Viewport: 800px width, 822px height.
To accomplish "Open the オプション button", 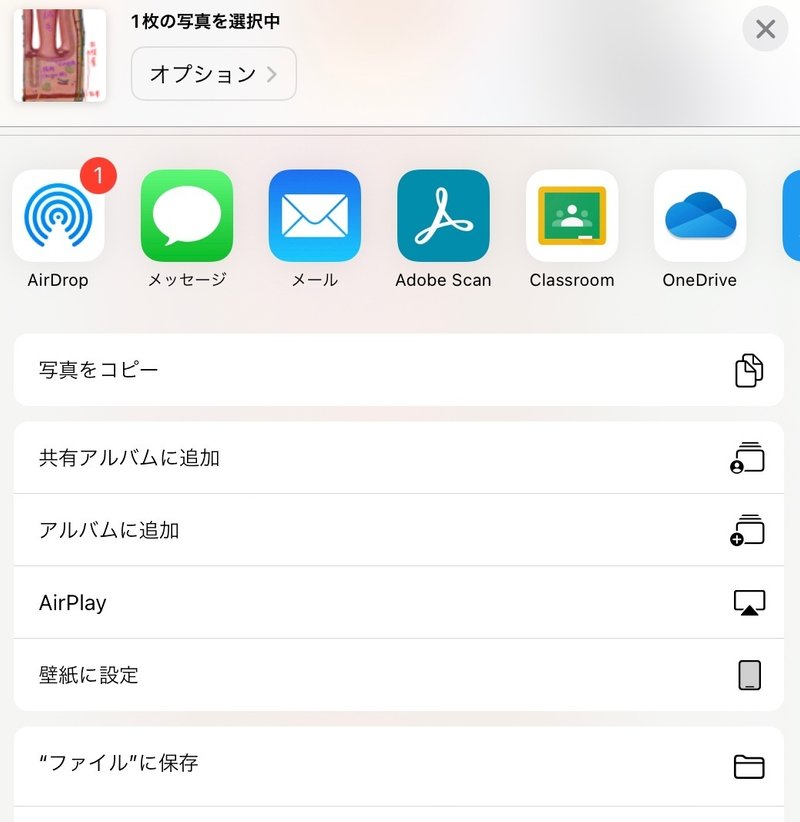I will [x=214, y=74].
